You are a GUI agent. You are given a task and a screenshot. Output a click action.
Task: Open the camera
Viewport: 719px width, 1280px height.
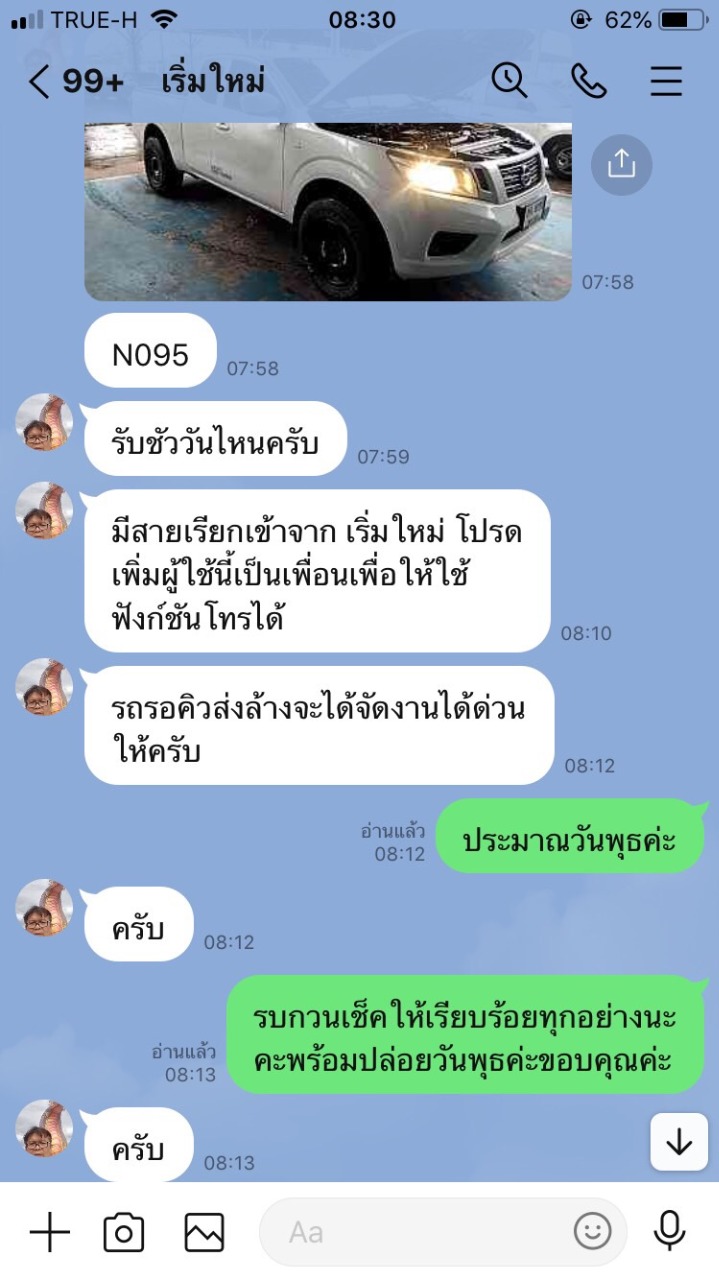click(124, 1232)
